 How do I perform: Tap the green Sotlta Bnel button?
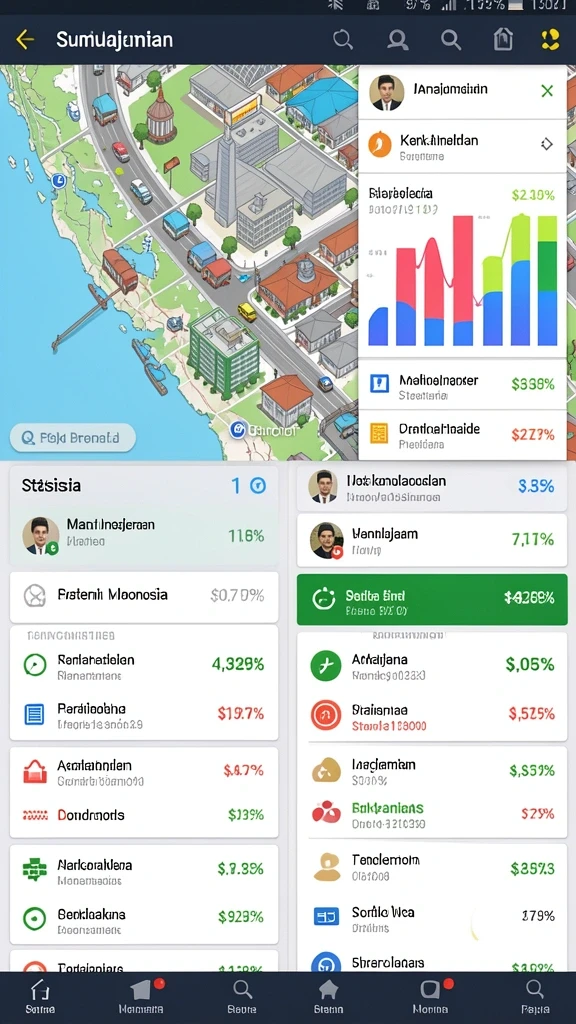click(432, 600)
